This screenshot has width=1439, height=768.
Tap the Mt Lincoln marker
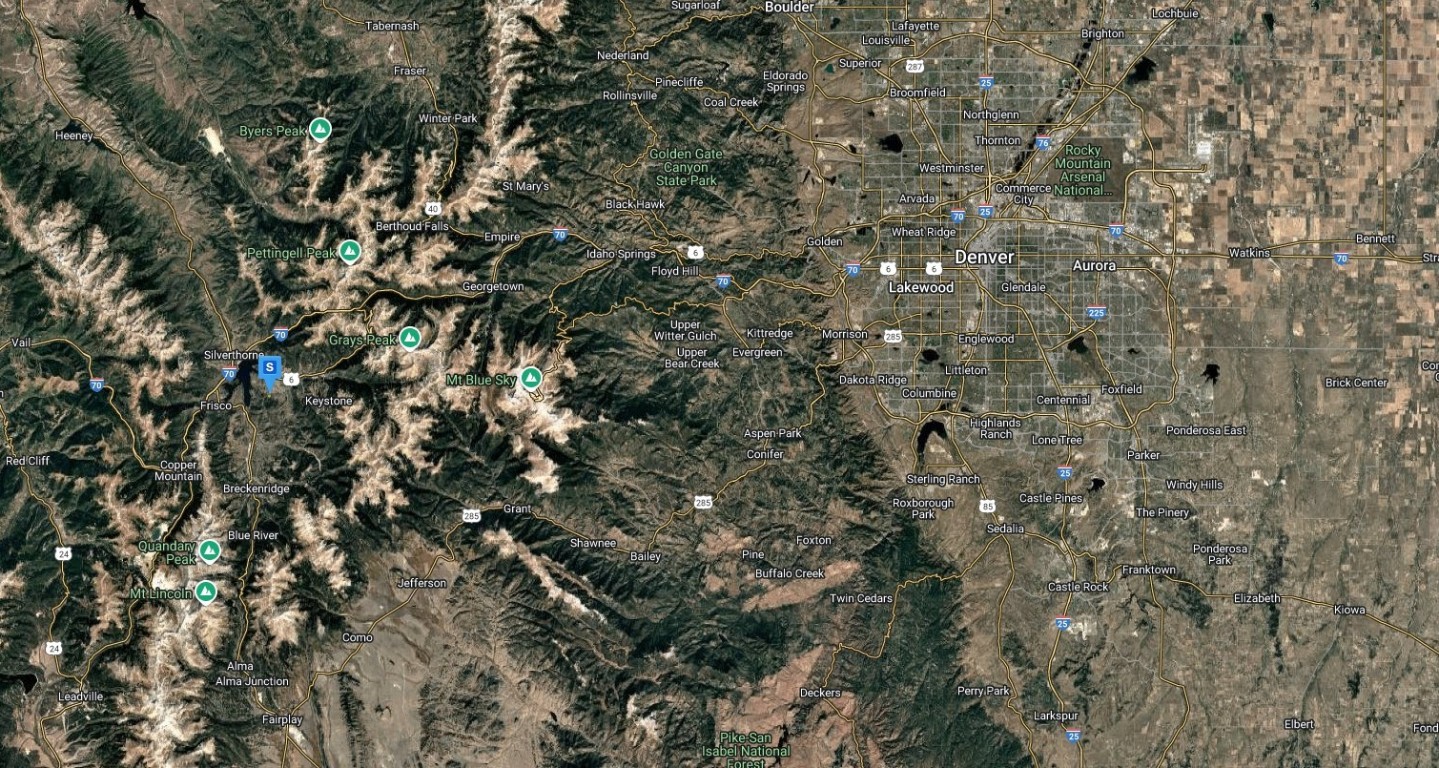(x=205, y=592)
